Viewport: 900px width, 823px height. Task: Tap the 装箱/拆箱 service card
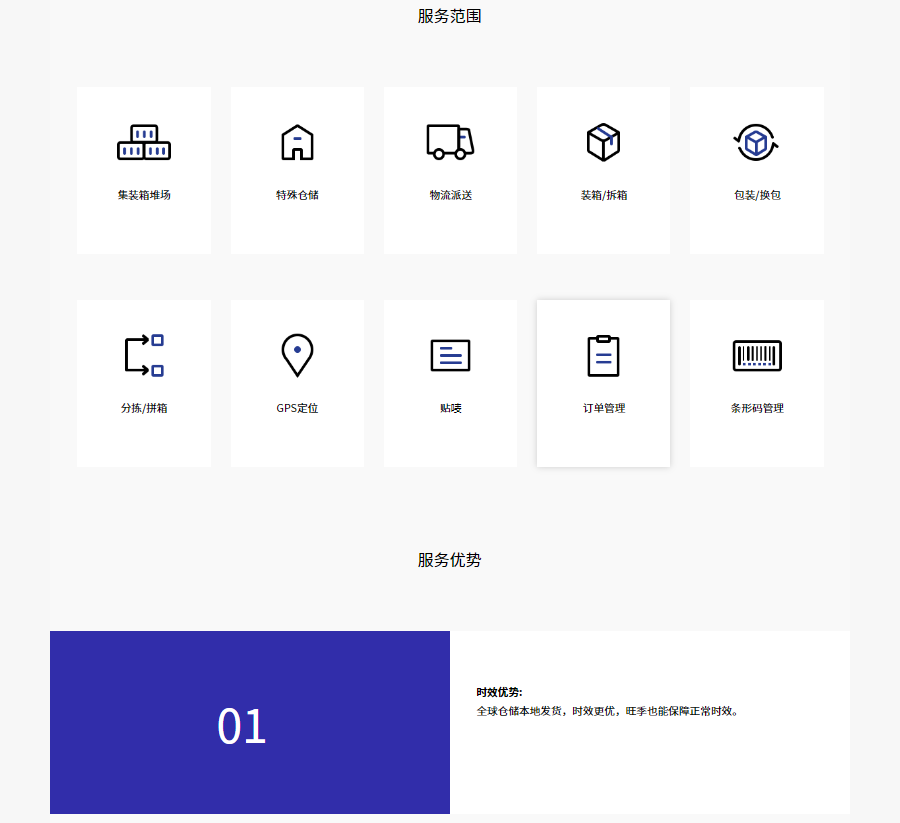(x=603, y=170)
